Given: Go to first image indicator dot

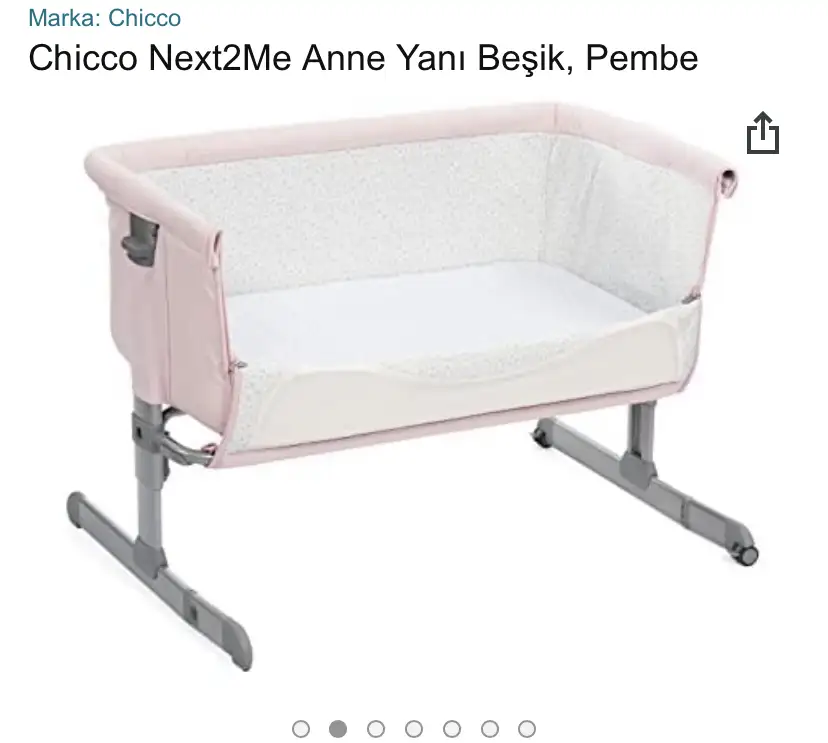Looking at the screenshot, I should [x=300, y=728].
